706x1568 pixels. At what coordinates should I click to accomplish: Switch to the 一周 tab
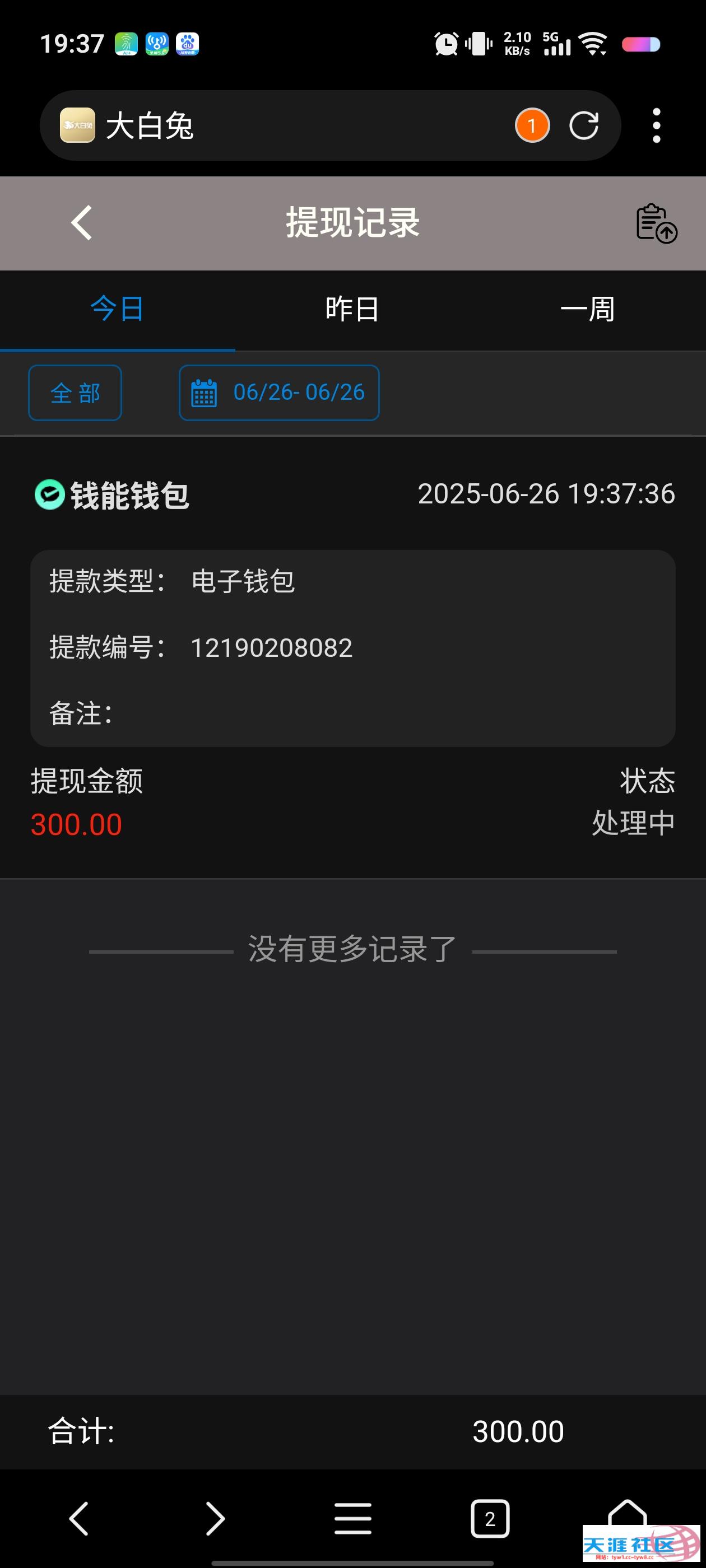coord(587,309)
